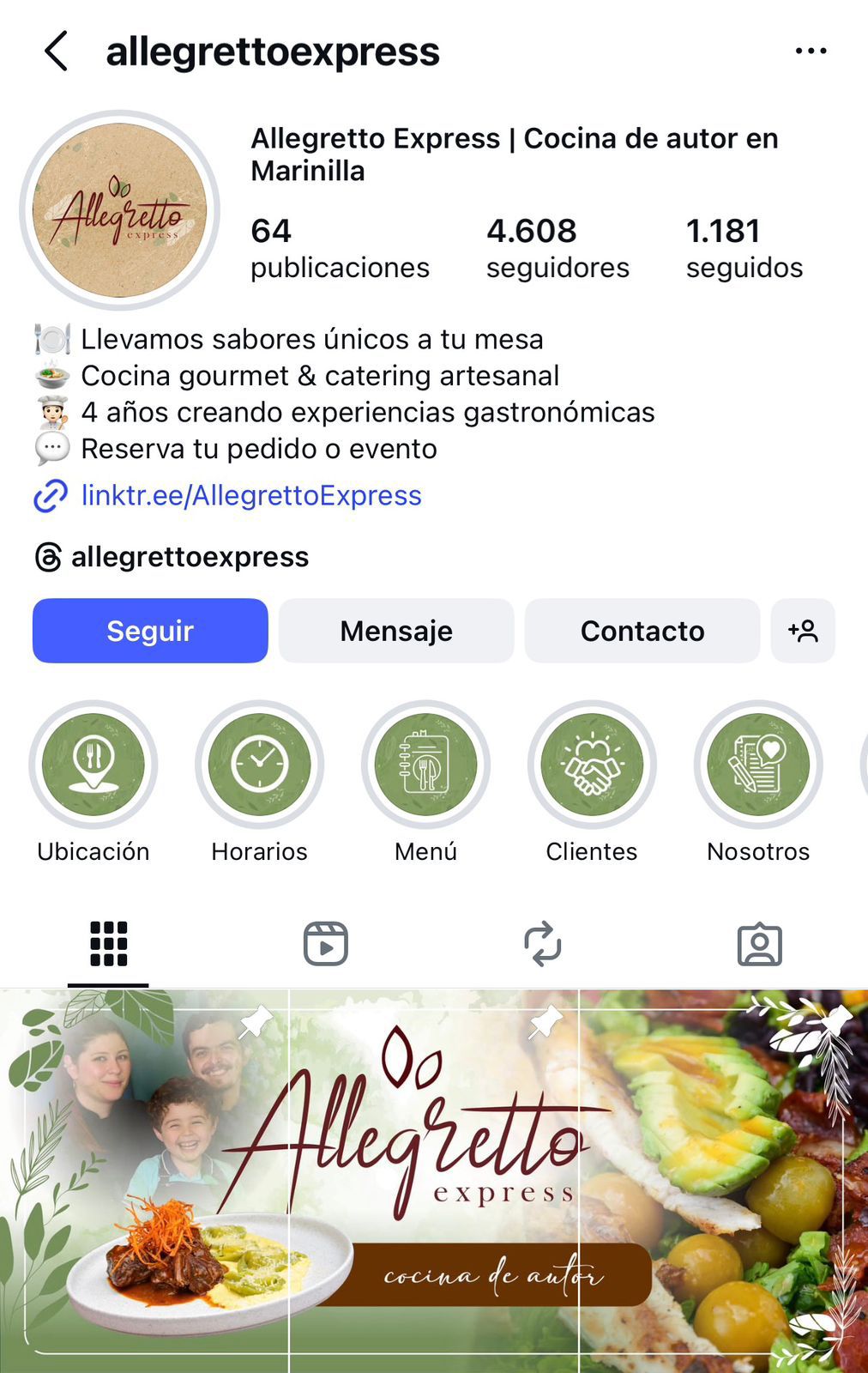The height and width of the screenshot is (1373, 868).
Task: View the 1.181 seguidos list
Action: pos(744,248)
